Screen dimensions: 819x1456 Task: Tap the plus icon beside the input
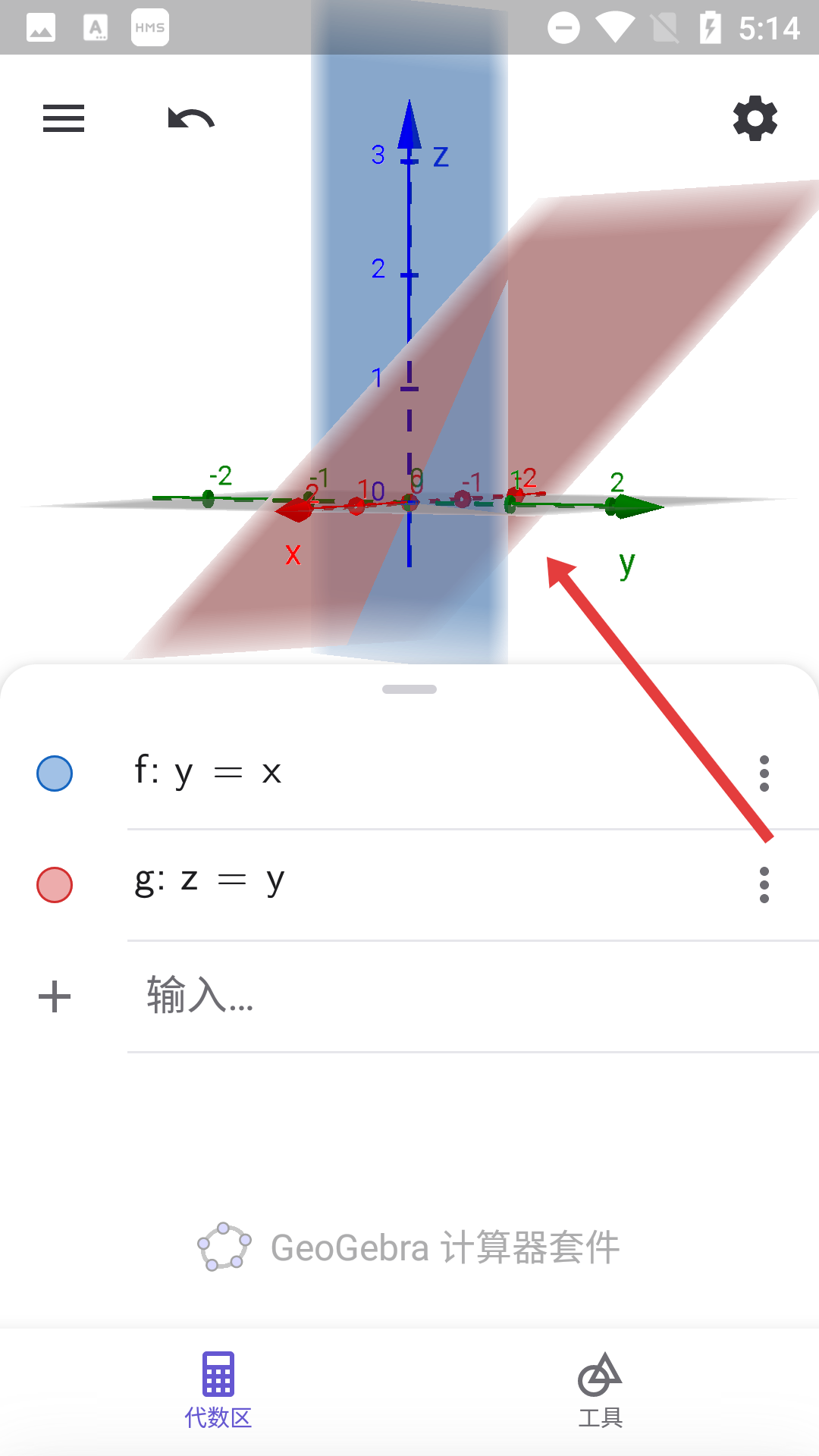pyautogui.click(x=55, y=996)
